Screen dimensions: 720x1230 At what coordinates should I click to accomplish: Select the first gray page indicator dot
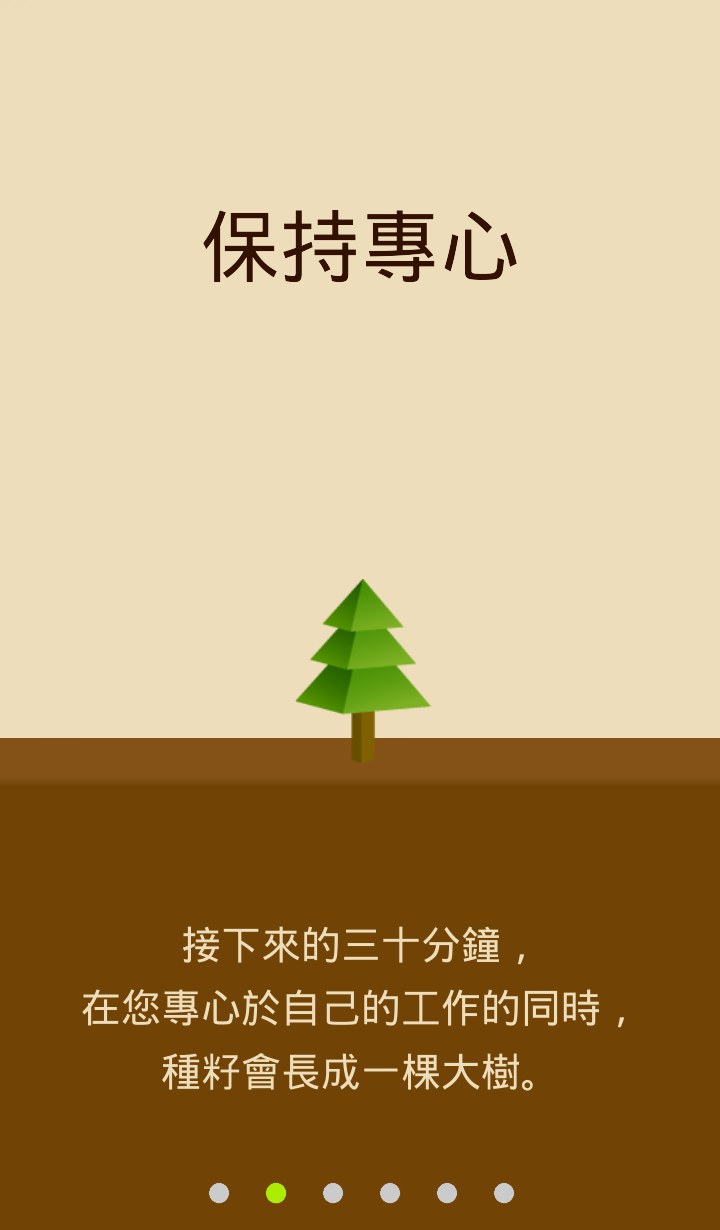[x=220, y=1191]
